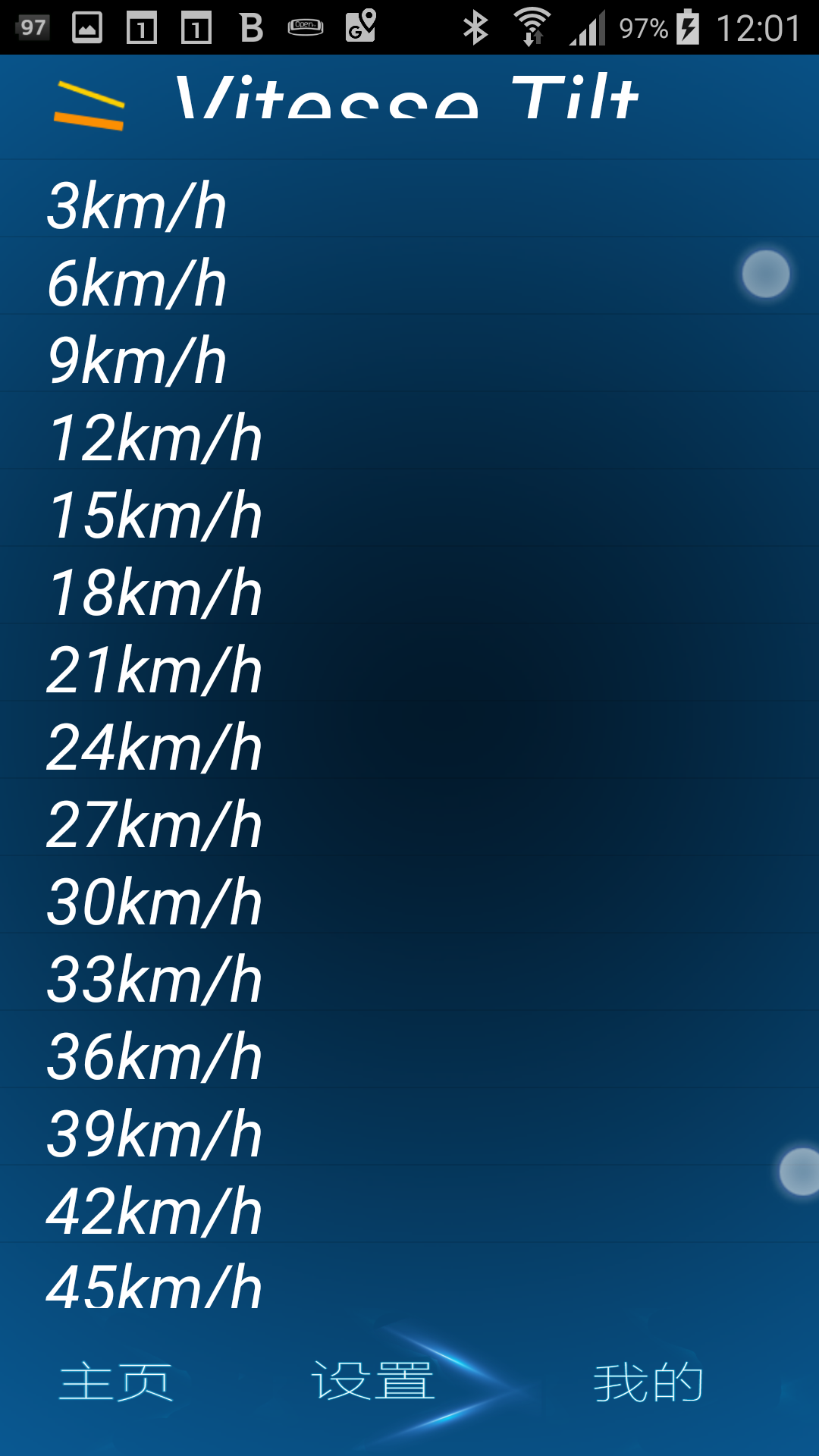This screenshot has width=819, height=1456.
Task: Select 21km/h from the list
Action: pos(409,663)
